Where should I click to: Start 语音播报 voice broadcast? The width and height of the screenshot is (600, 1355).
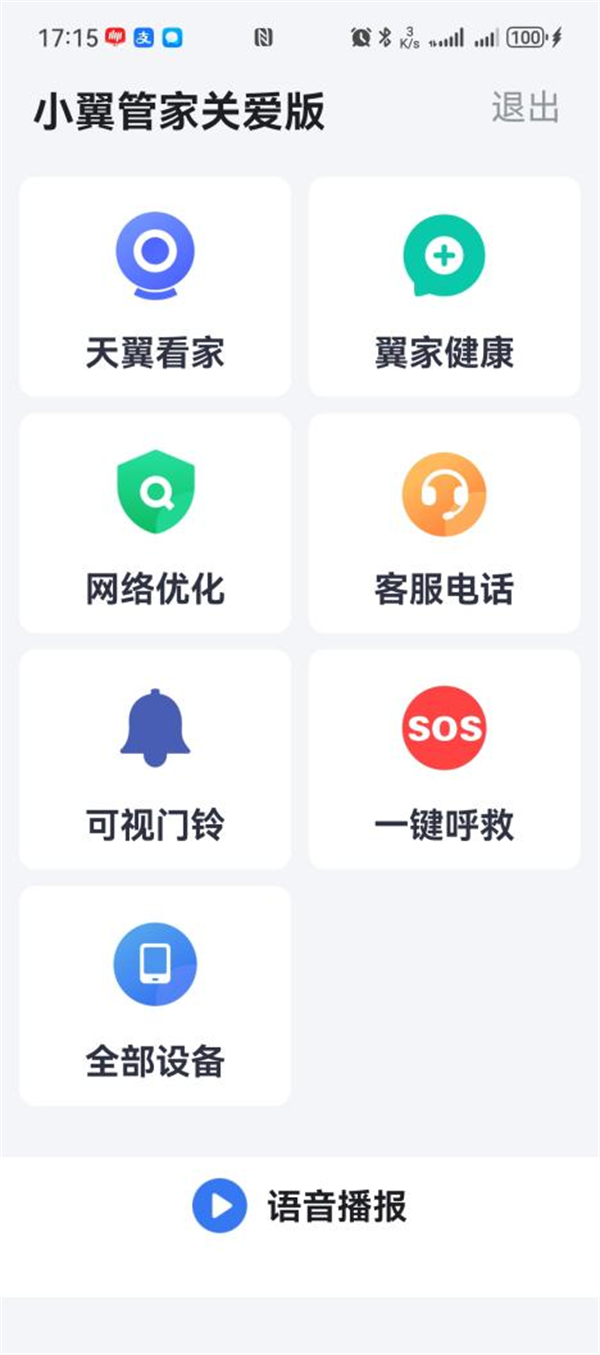[300, 1206]
